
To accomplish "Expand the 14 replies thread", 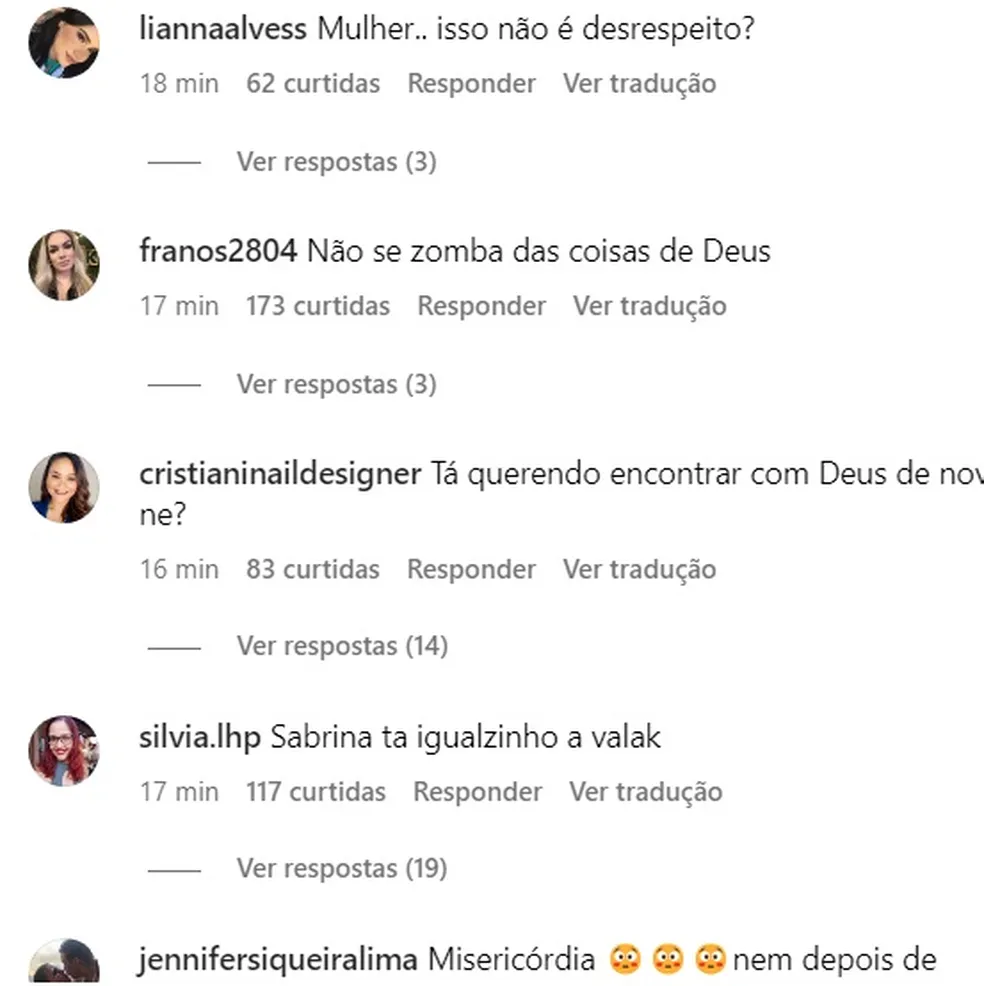I will (x=341, y=646).
